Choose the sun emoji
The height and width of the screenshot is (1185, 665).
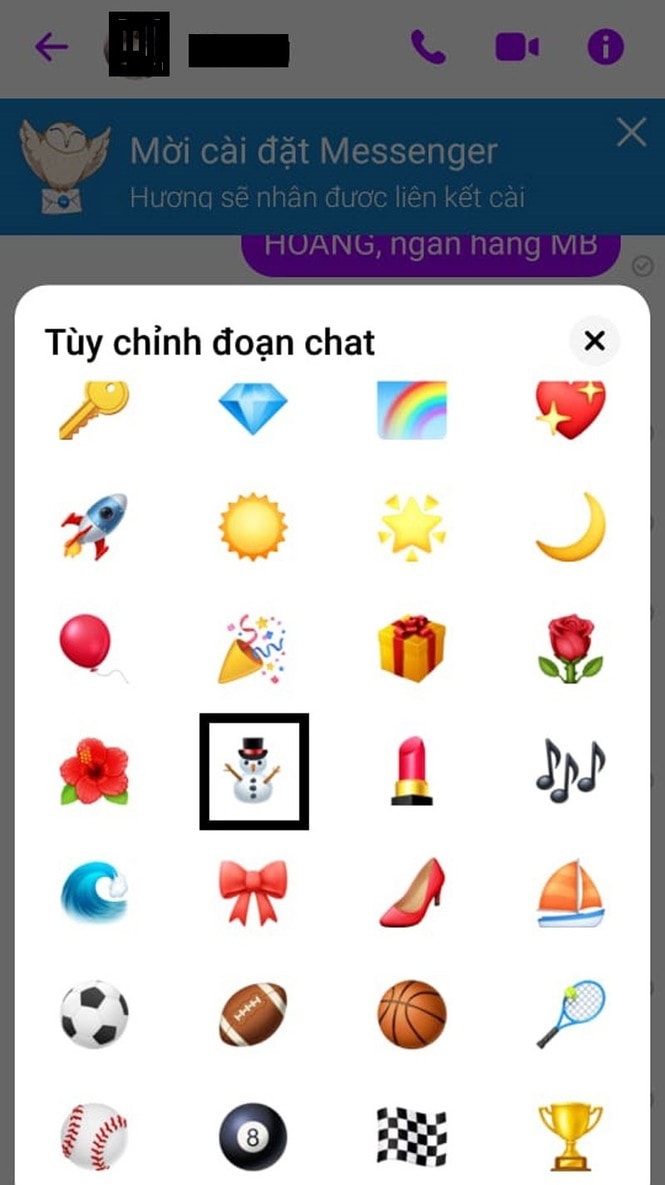253,526
